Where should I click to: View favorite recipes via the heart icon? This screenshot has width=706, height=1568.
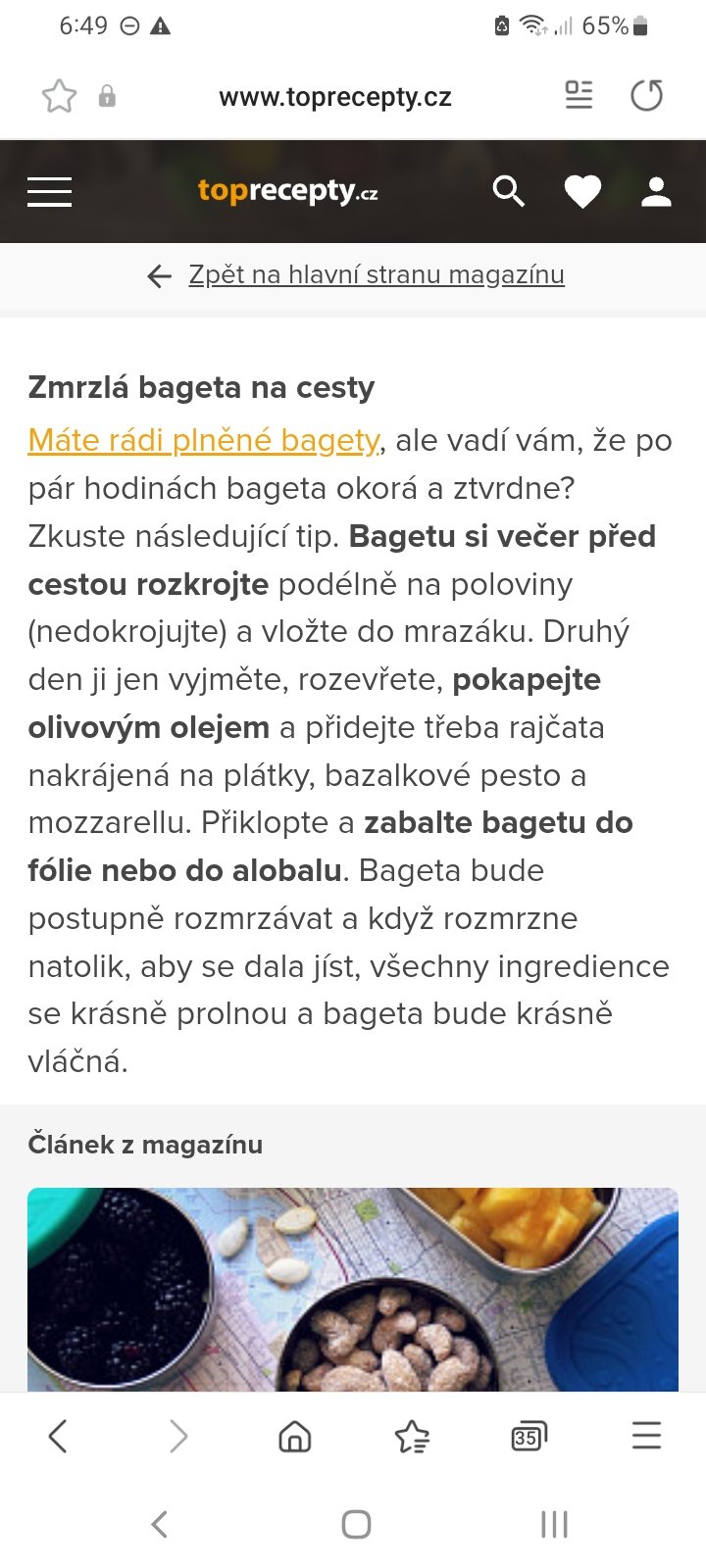[x=582, y=191]
